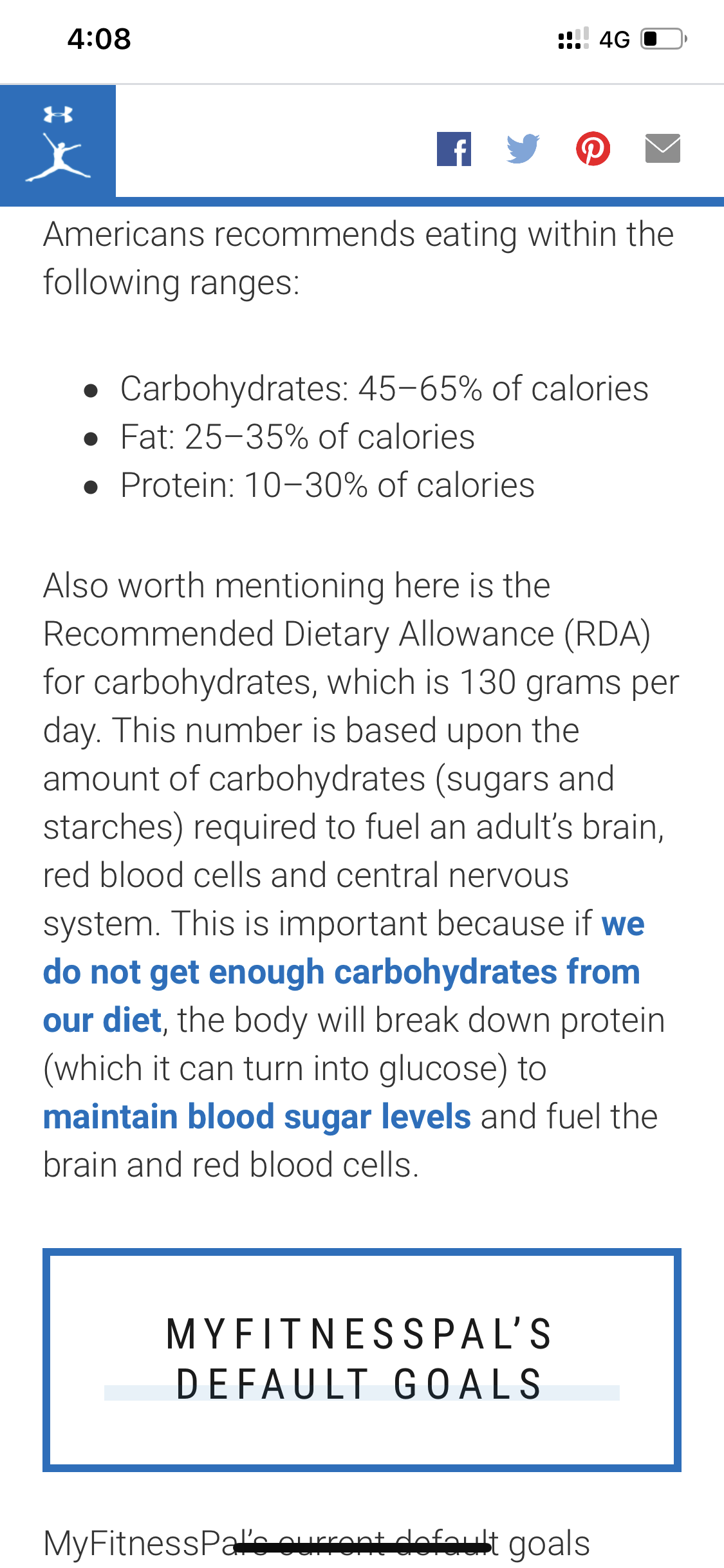Check the battery level indicator

point(659,39)
